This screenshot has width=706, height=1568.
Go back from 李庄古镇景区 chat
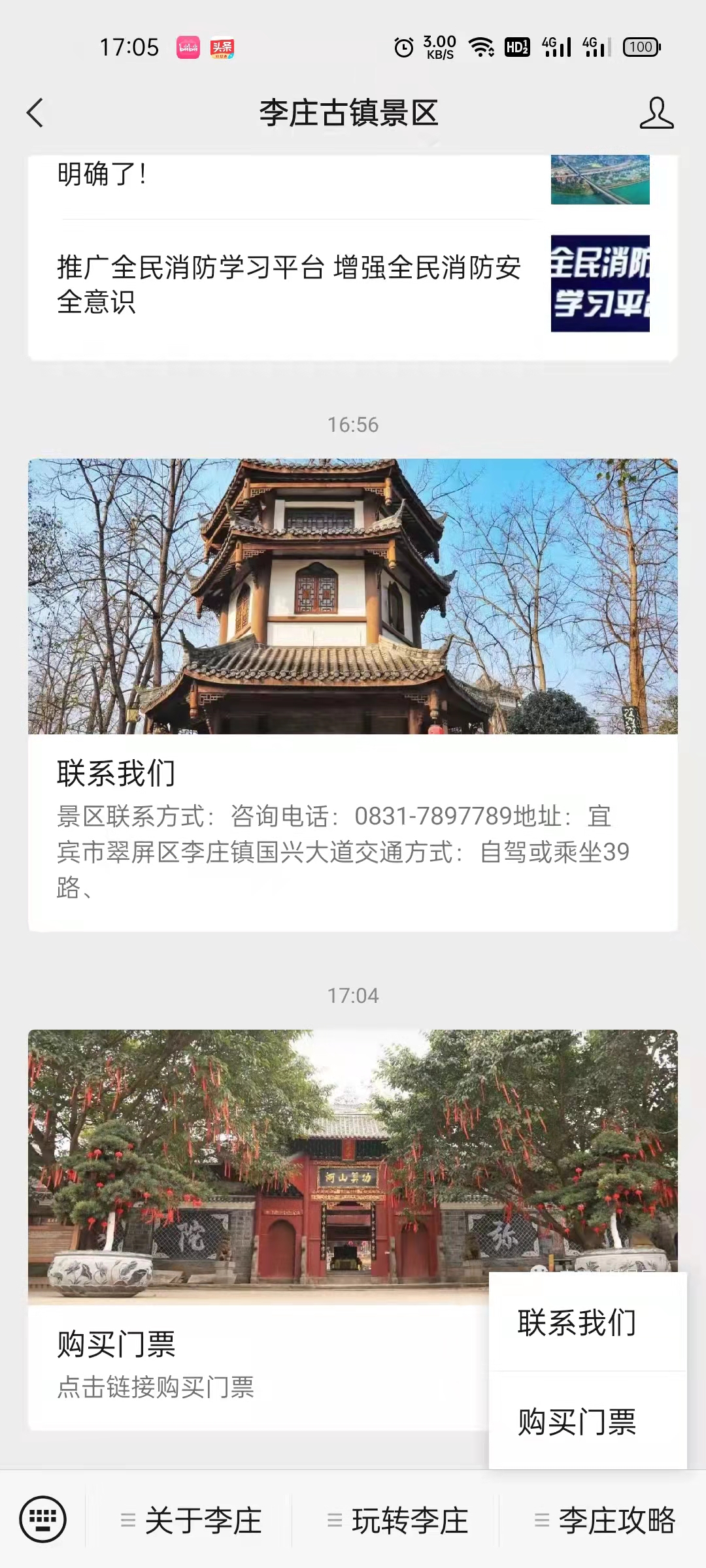[x=35, y=113]
